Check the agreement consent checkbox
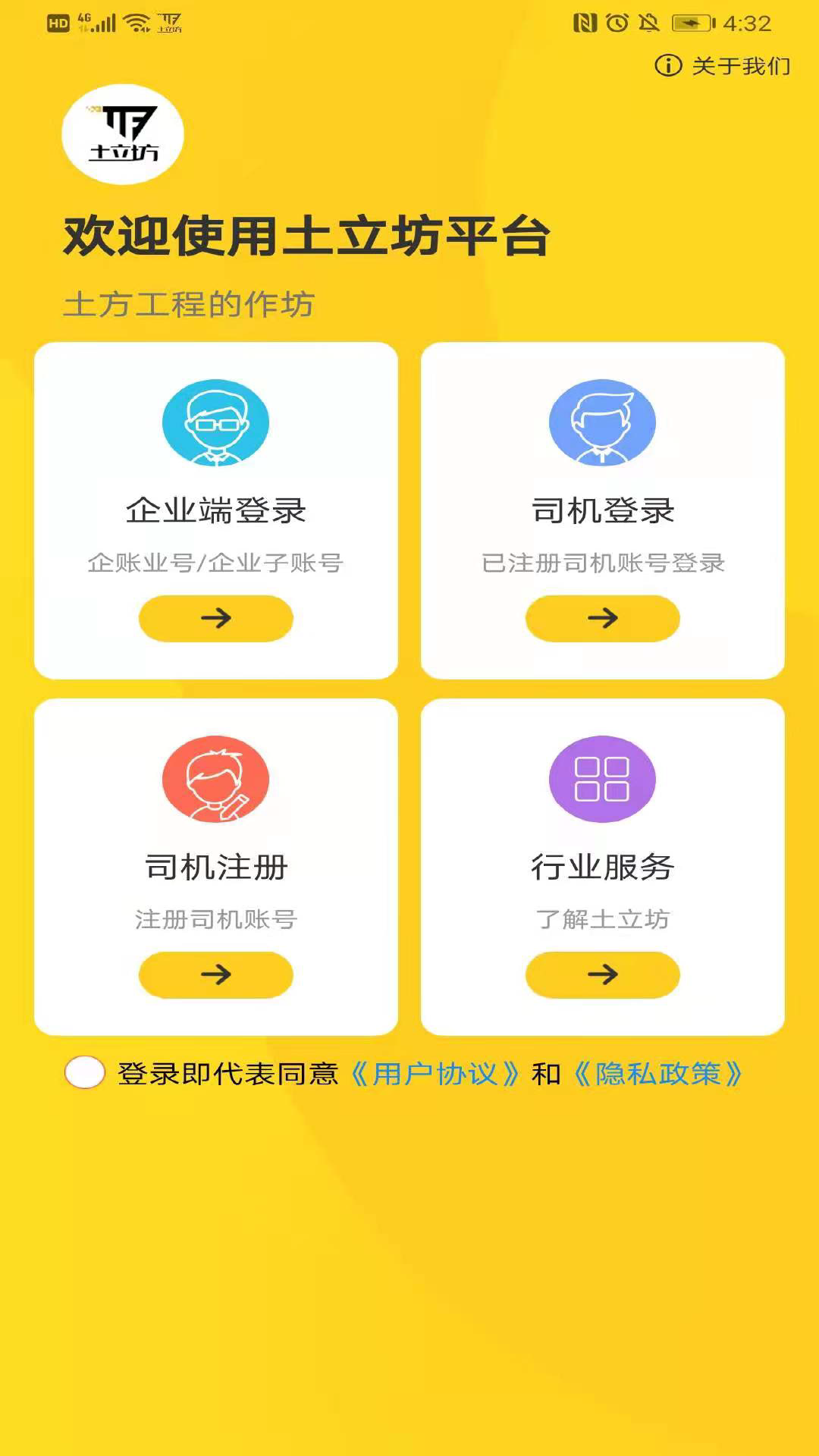 tap(85, 1072)
